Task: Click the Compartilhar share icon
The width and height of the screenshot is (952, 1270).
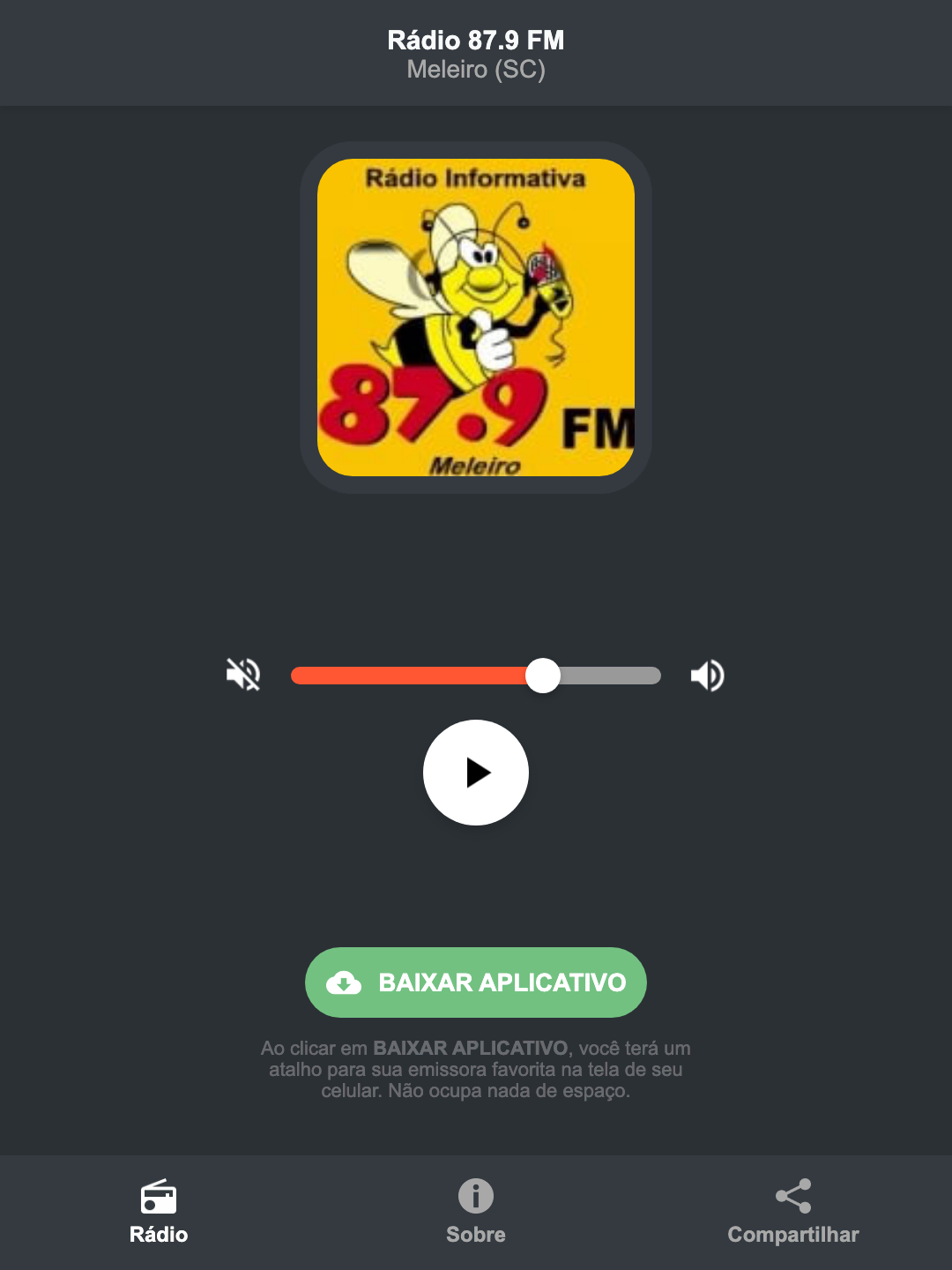Action: [792, 1197]
